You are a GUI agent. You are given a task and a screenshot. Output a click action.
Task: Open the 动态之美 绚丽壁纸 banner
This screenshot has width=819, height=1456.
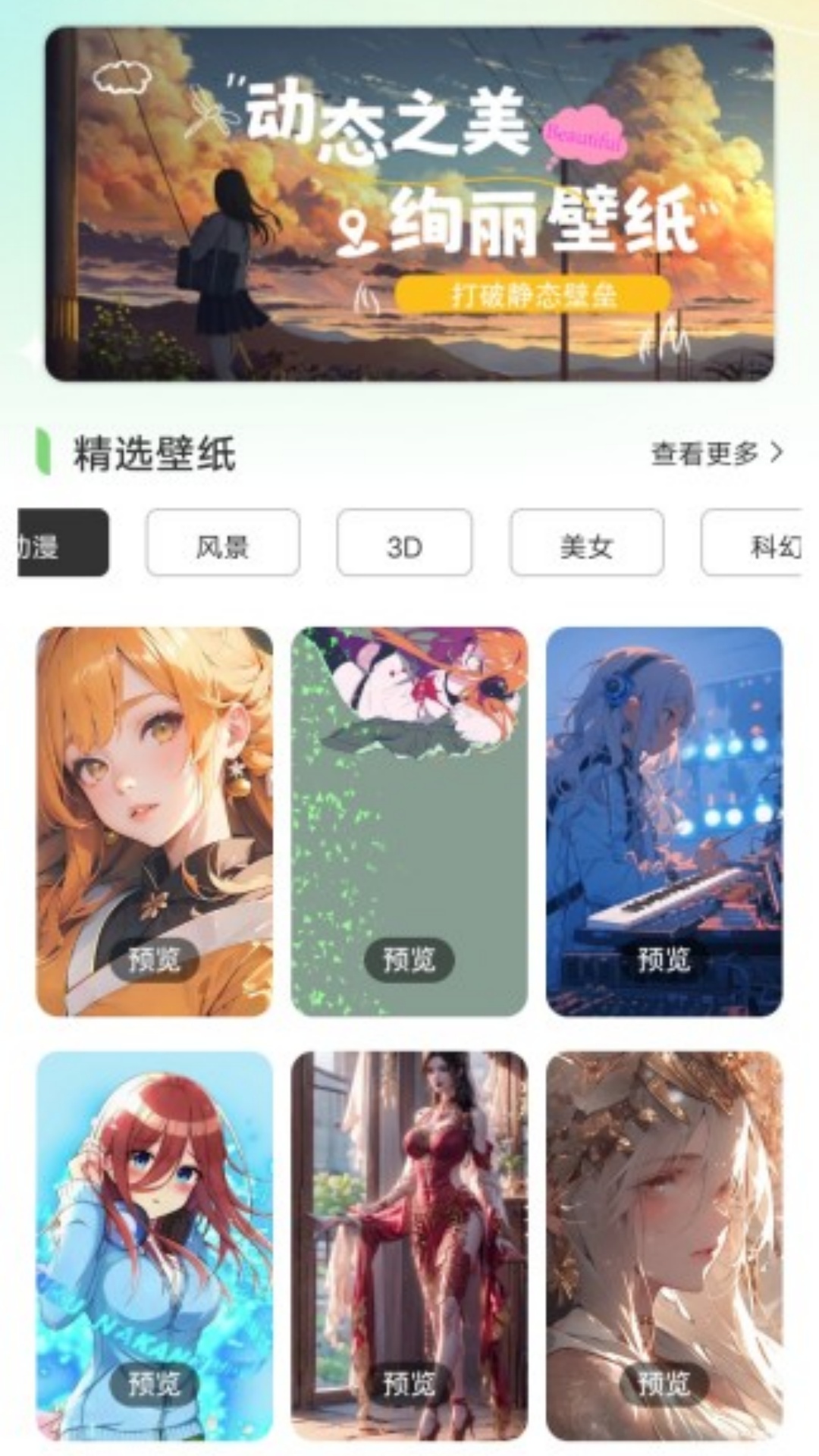pyautogui.click(x=409, y=203)
